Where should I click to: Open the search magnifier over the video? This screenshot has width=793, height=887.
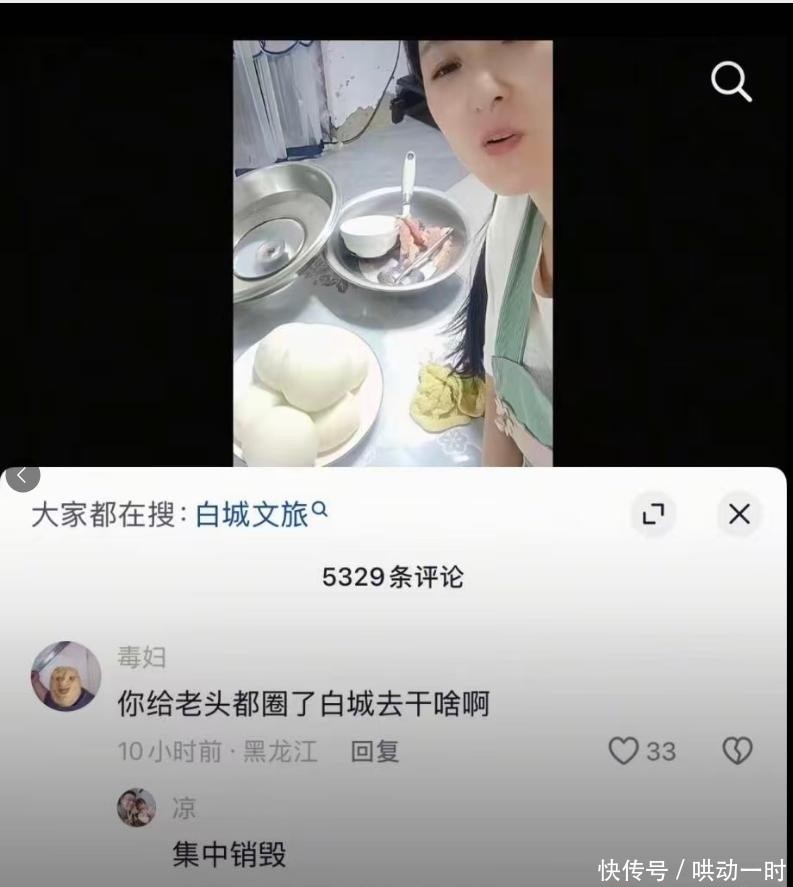click(x=731, y=81)
